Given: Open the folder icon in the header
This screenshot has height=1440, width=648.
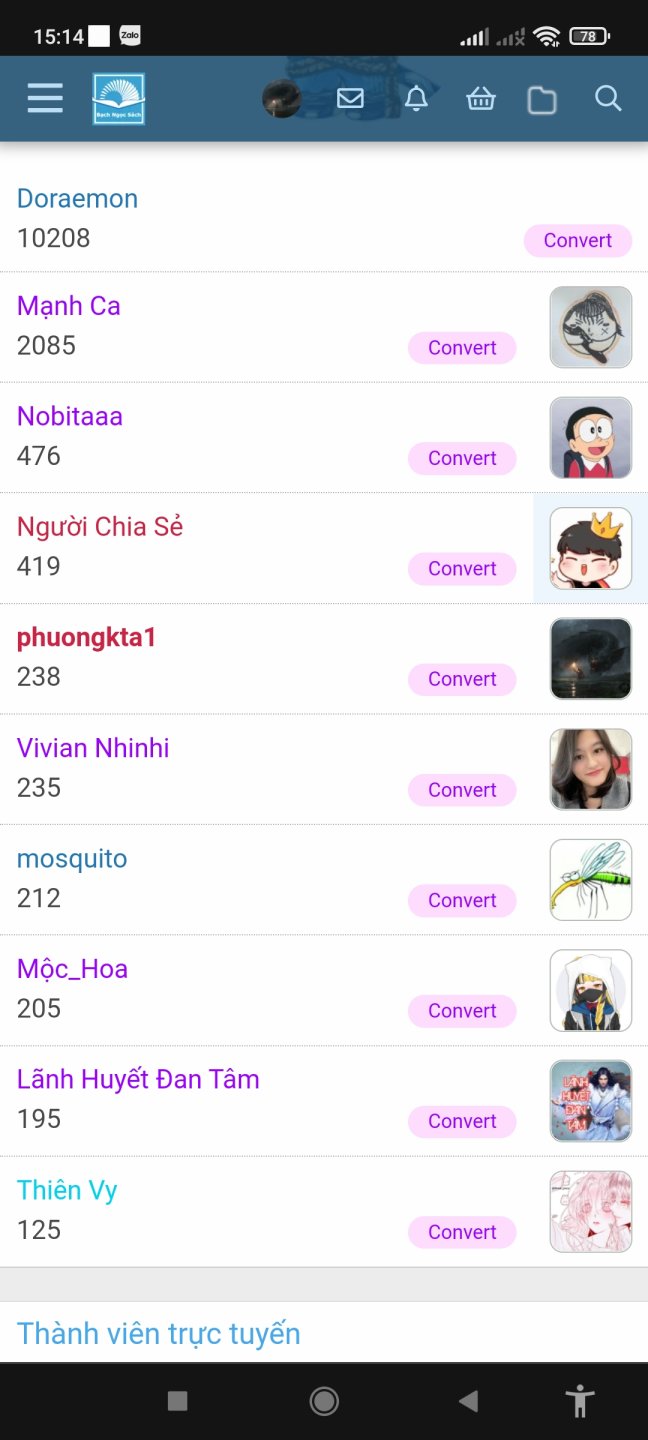Looking at the screenshot, I should point(542,100).
